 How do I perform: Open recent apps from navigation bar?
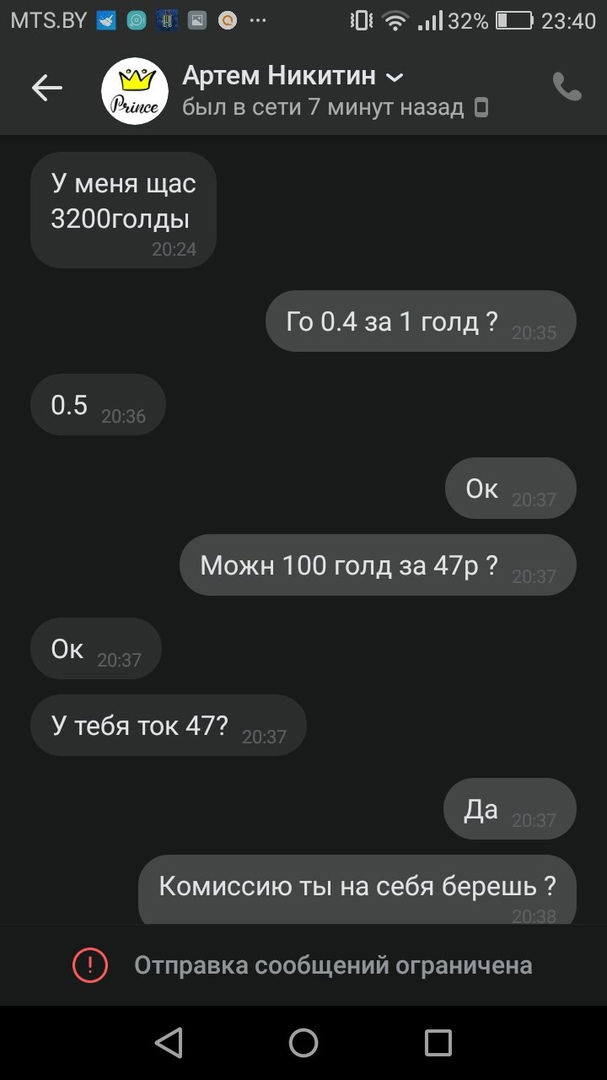(x=438, y=1043)
